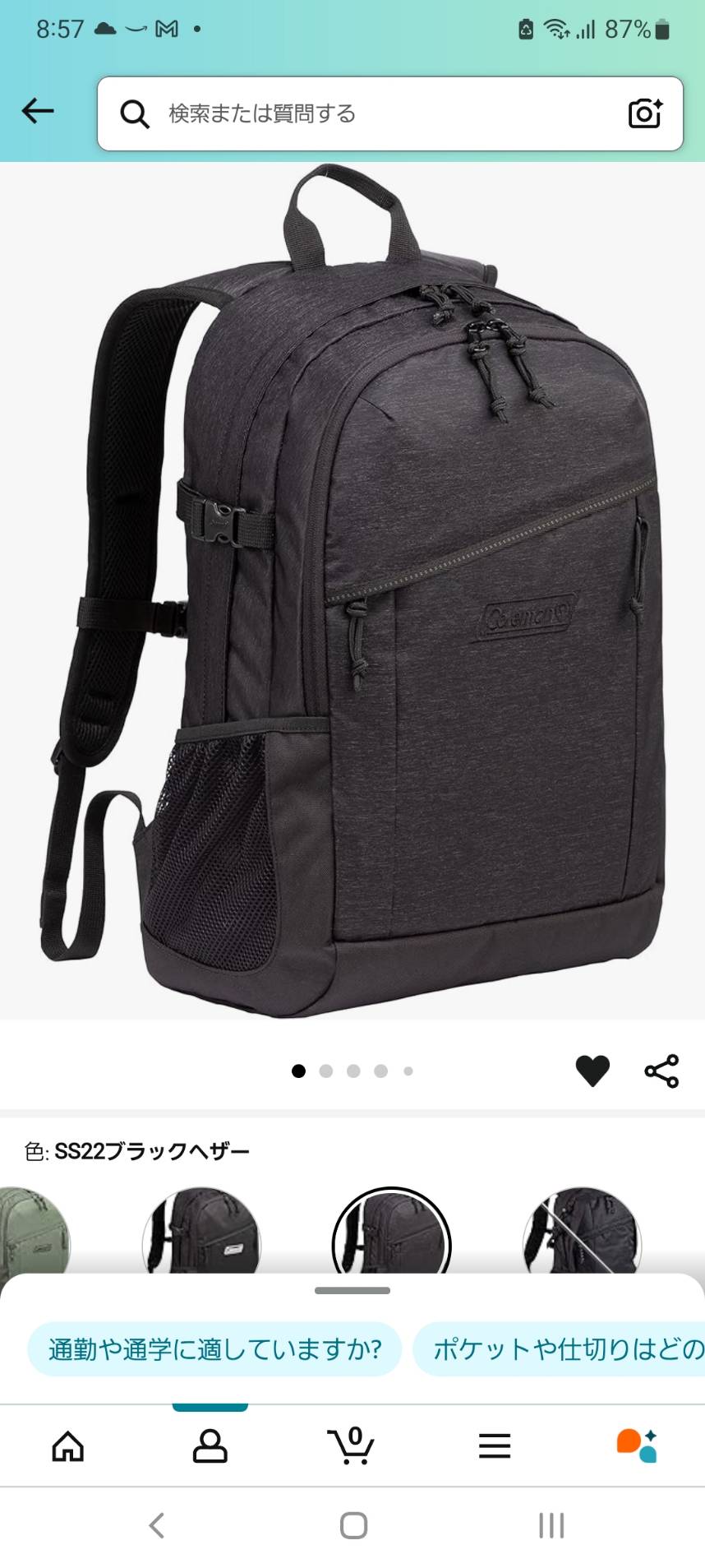Go back using the arrow icon
705x1568 pixels.
click(38, 111)
